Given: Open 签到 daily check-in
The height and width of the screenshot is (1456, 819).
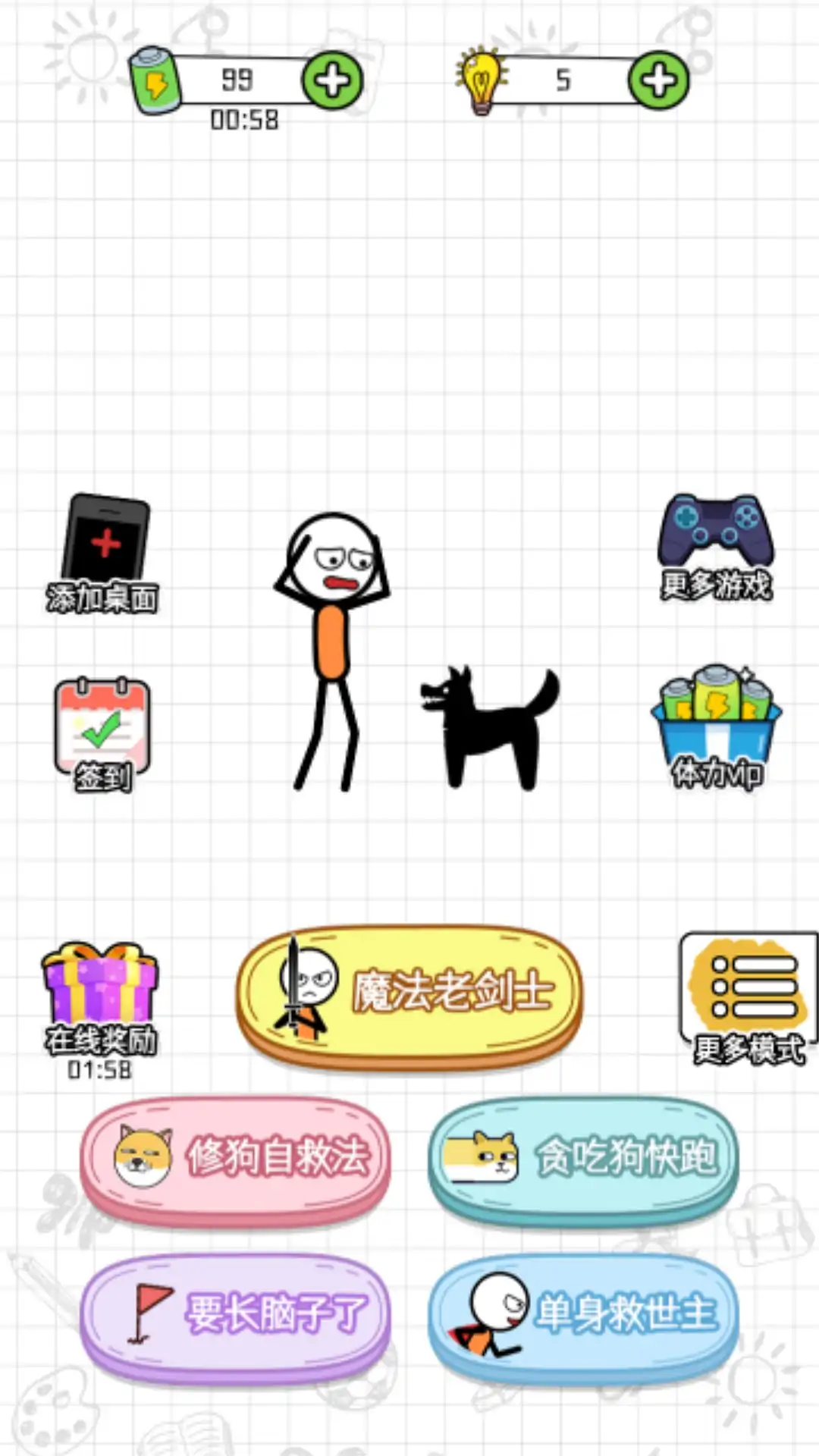Looking at the screenshot, I should tap(102, 733).
